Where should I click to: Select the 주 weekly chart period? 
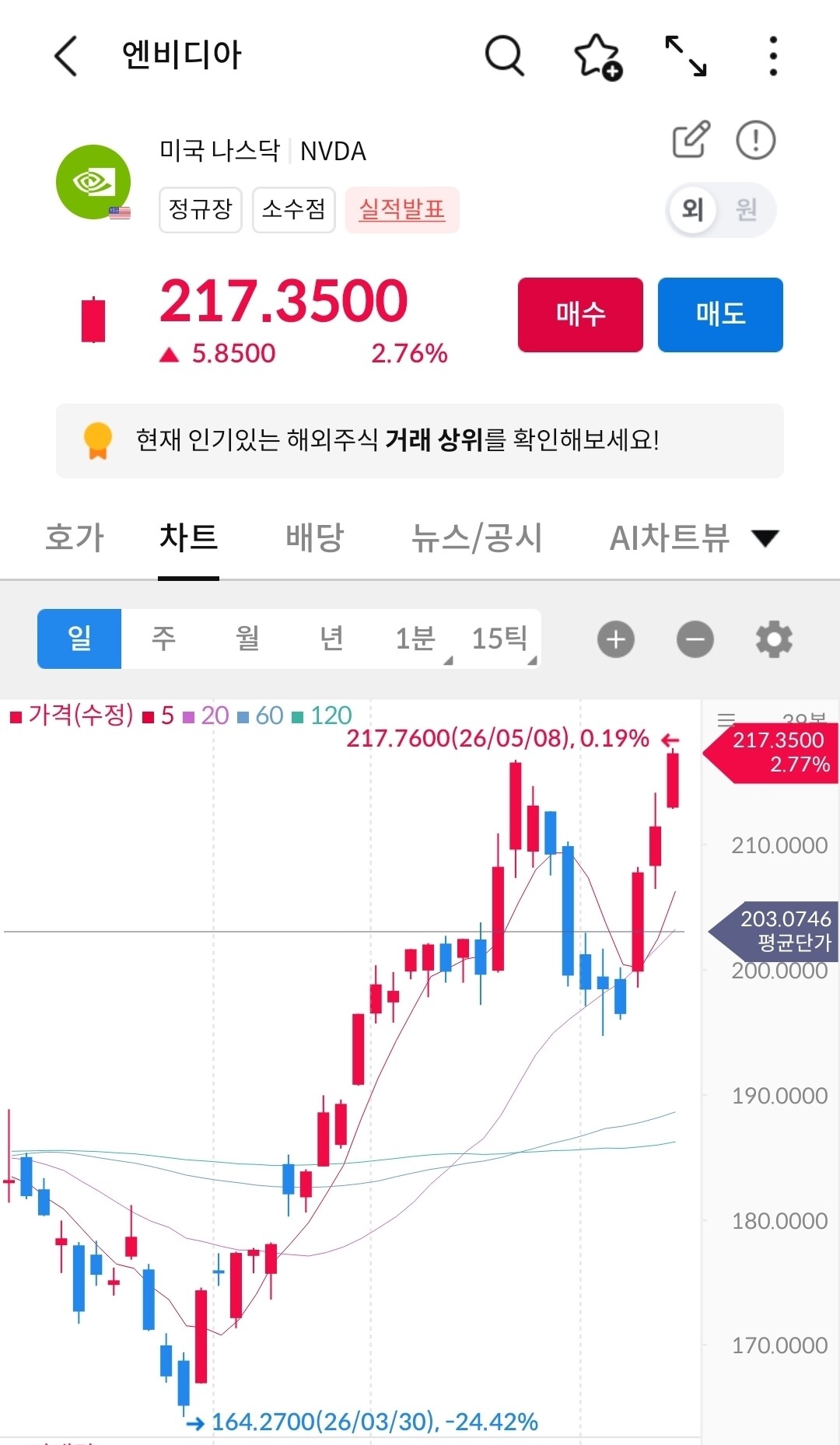coord(163,639)
